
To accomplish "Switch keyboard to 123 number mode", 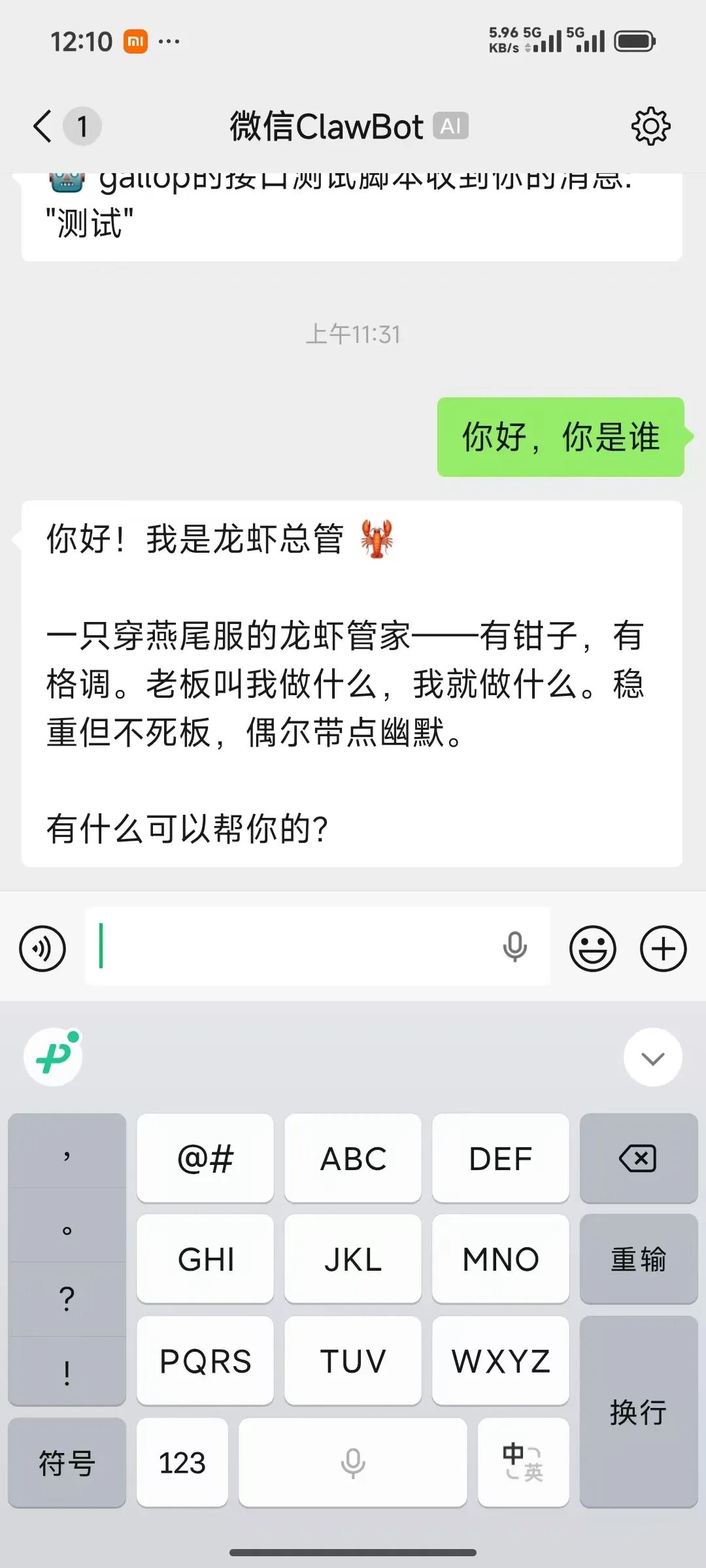I will coord(182,1462).
